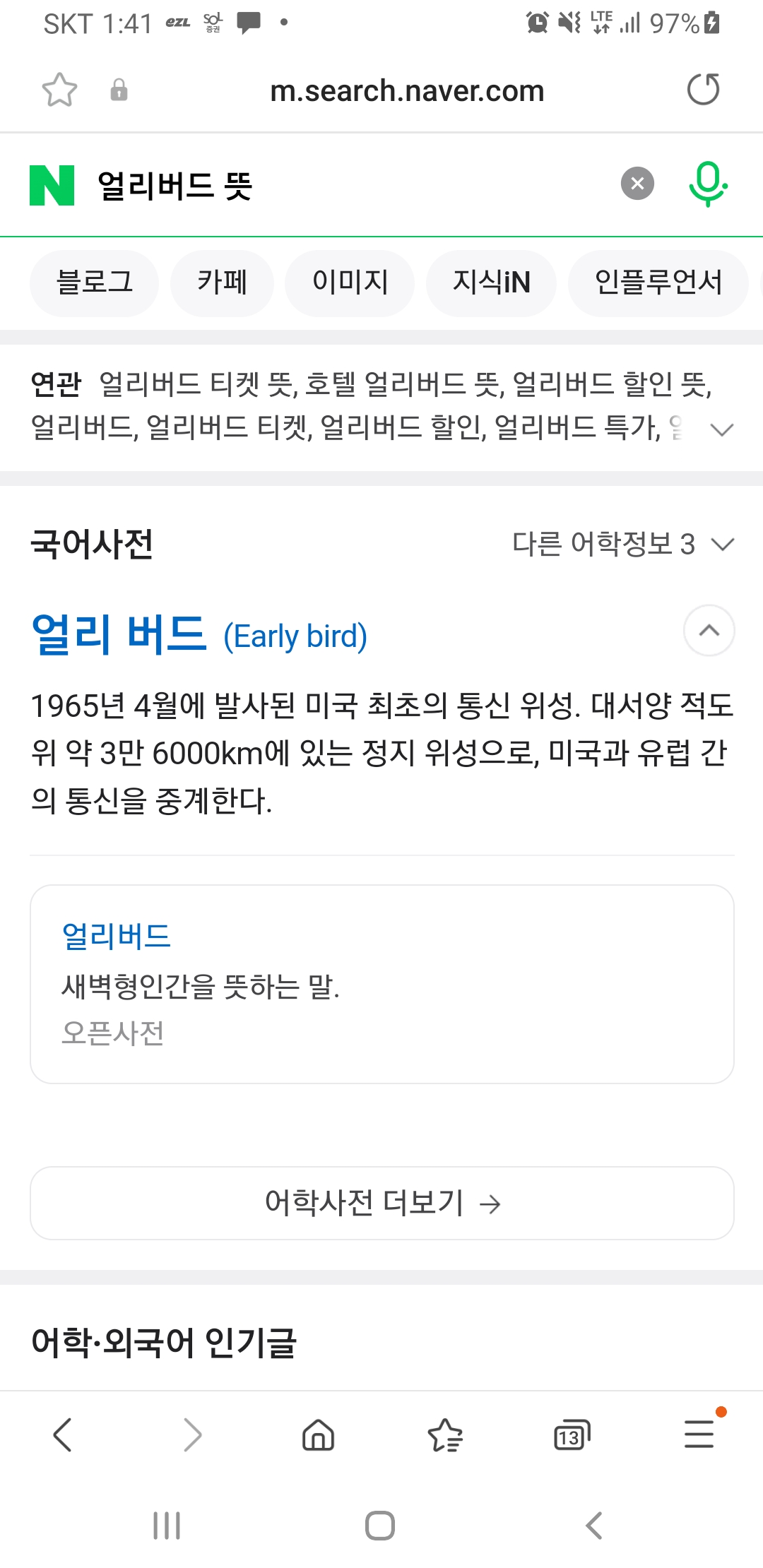Tap the m.search.naver.com address bar
The width and height of the screenshot is (763, 1568).
(407, 91)
